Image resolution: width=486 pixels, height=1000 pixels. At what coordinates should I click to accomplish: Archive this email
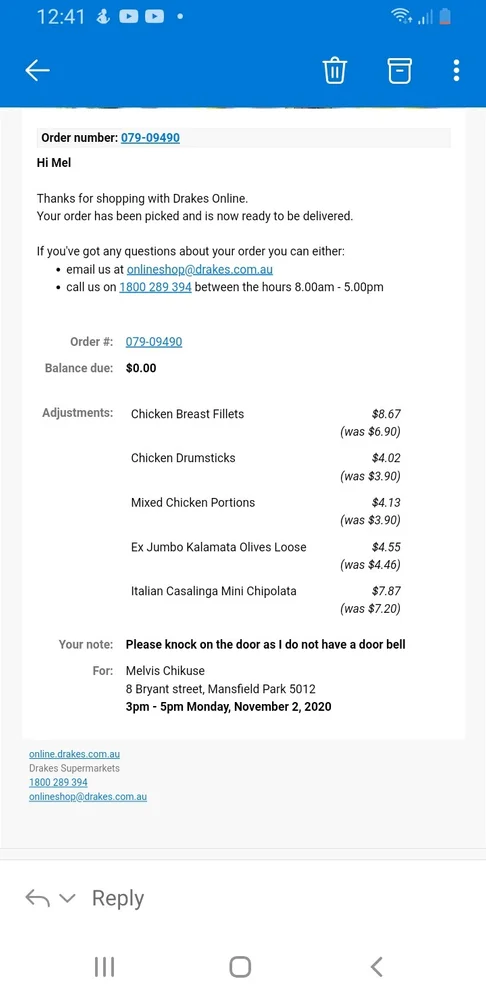[x=400, y=70]
